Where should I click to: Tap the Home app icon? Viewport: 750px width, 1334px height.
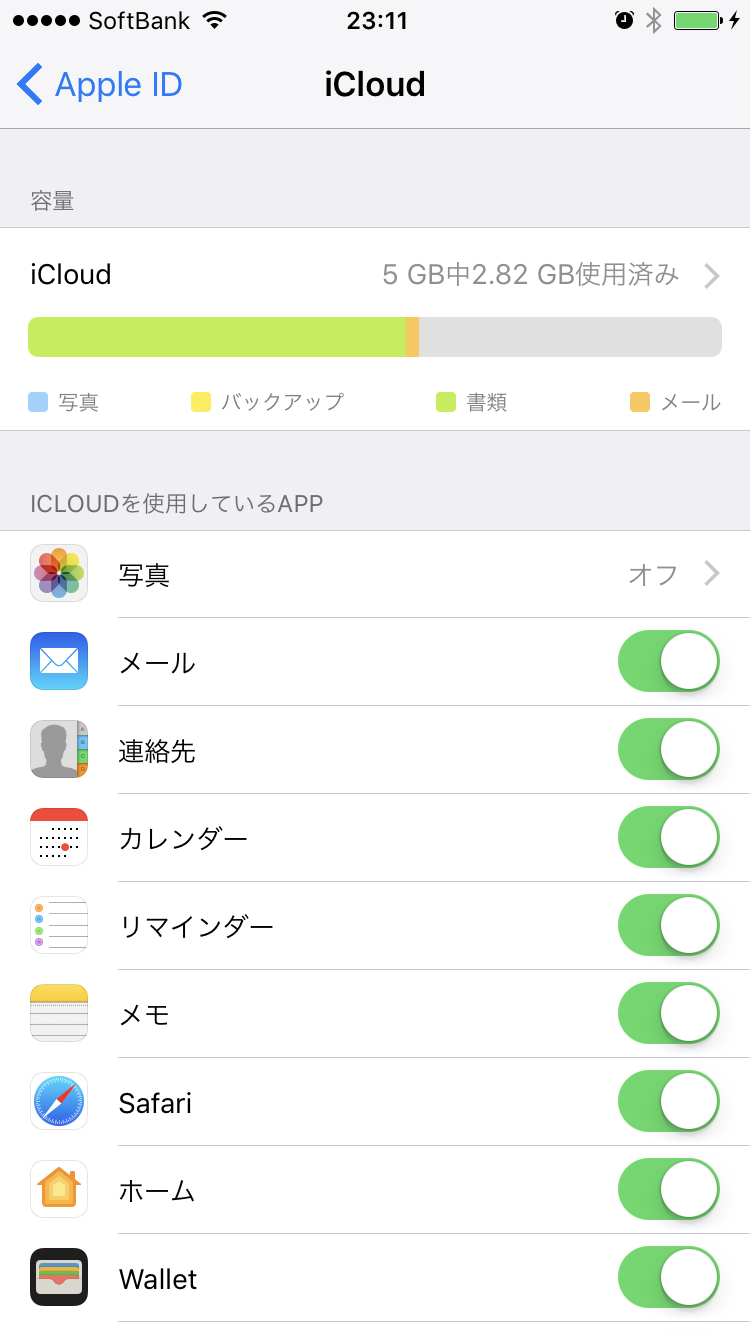58,1189
